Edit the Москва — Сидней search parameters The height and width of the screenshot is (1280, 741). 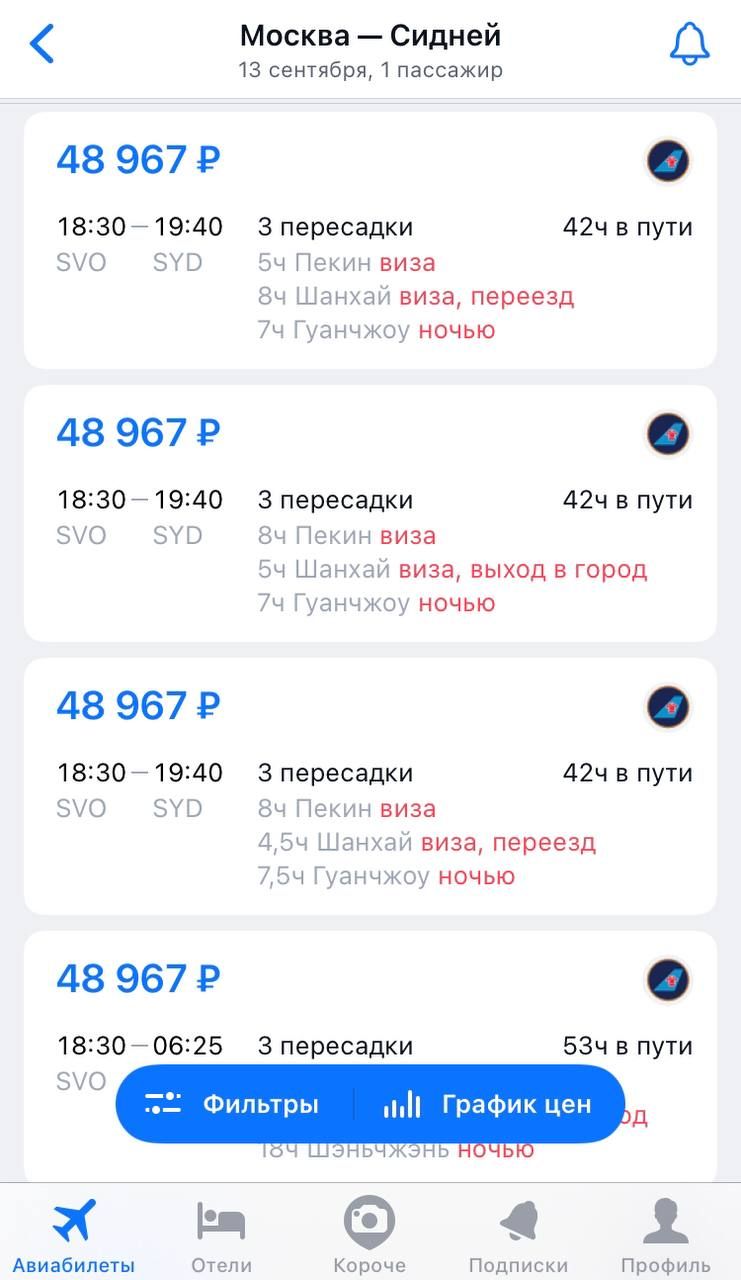click(370, 52)
